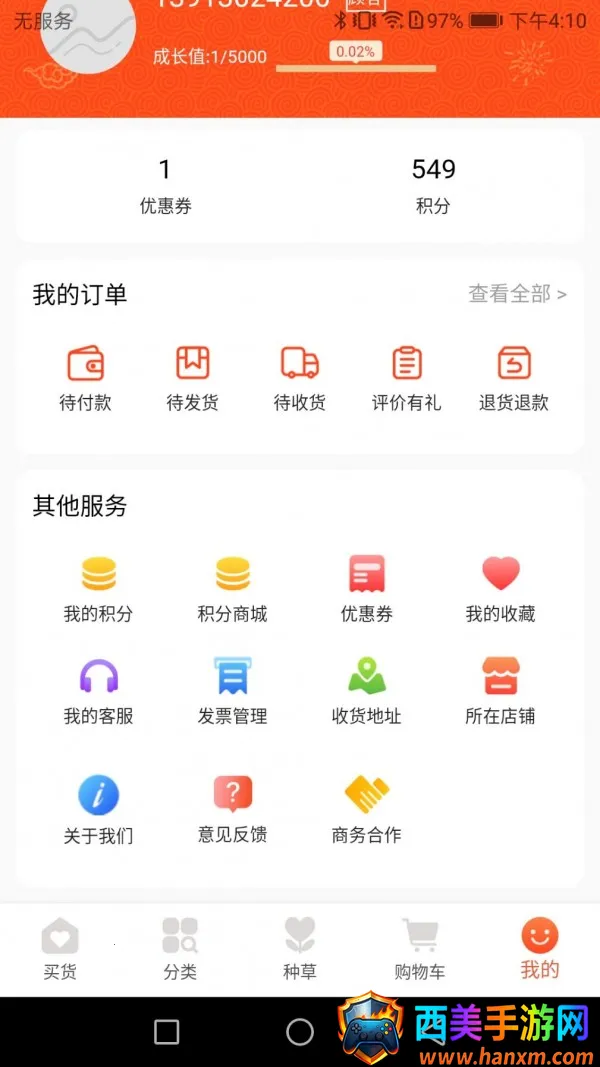Screen dimensions: 600x1067
Task: Contact 我的客服 customer service
Action: (x=98, y=691)
